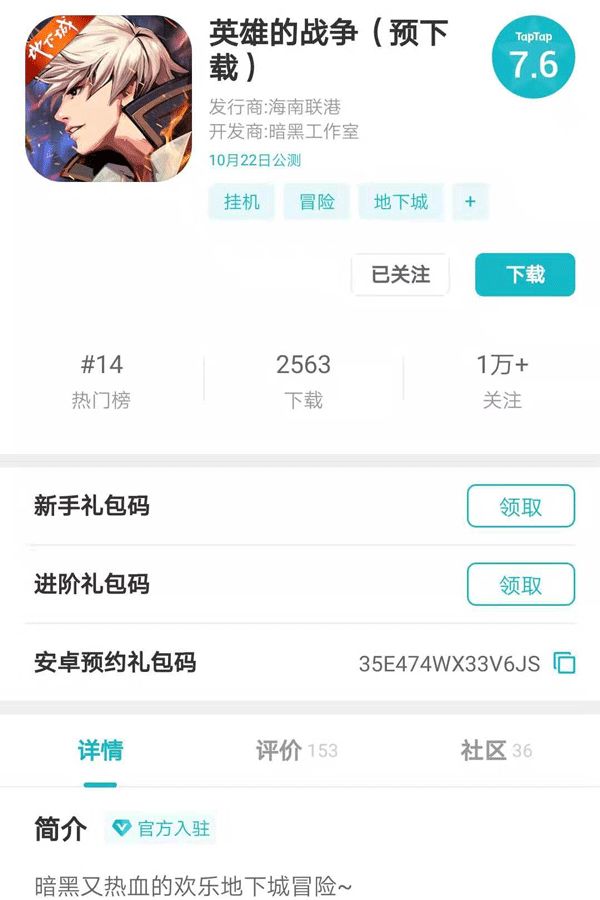This screenshot has height=900, width=600.
Task: Select the 地下城 tag chip
Action: (x=401, y=202)
